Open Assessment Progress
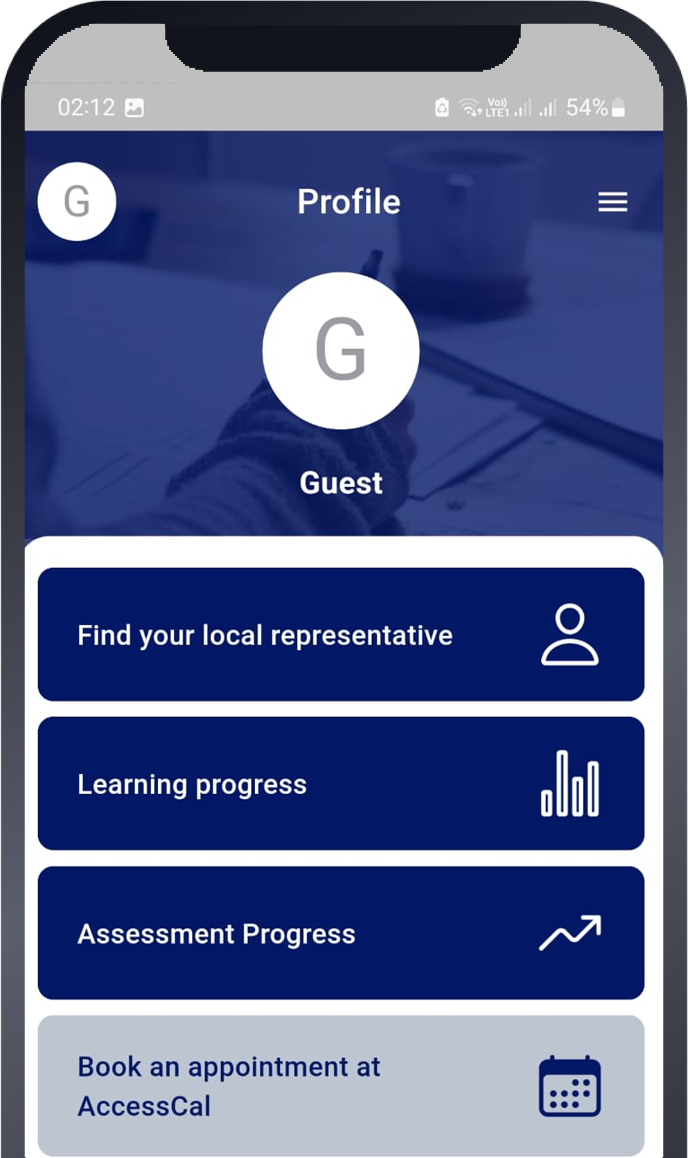The height and width of the screenshot is (1158, 688). pyautogui.click(x=340, y=933)
